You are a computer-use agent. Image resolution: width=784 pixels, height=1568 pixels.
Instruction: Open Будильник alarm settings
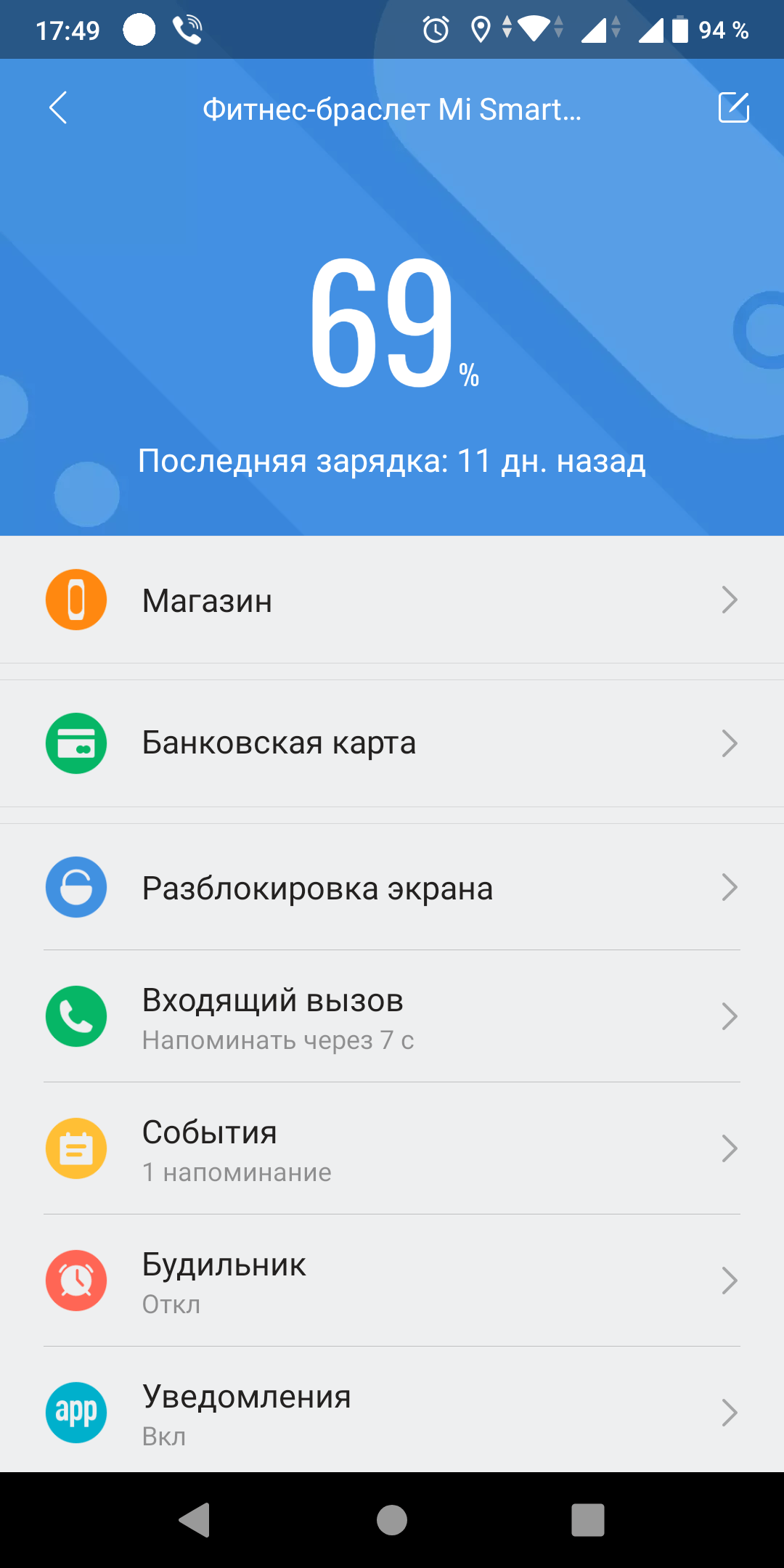tap(392, 1281)
